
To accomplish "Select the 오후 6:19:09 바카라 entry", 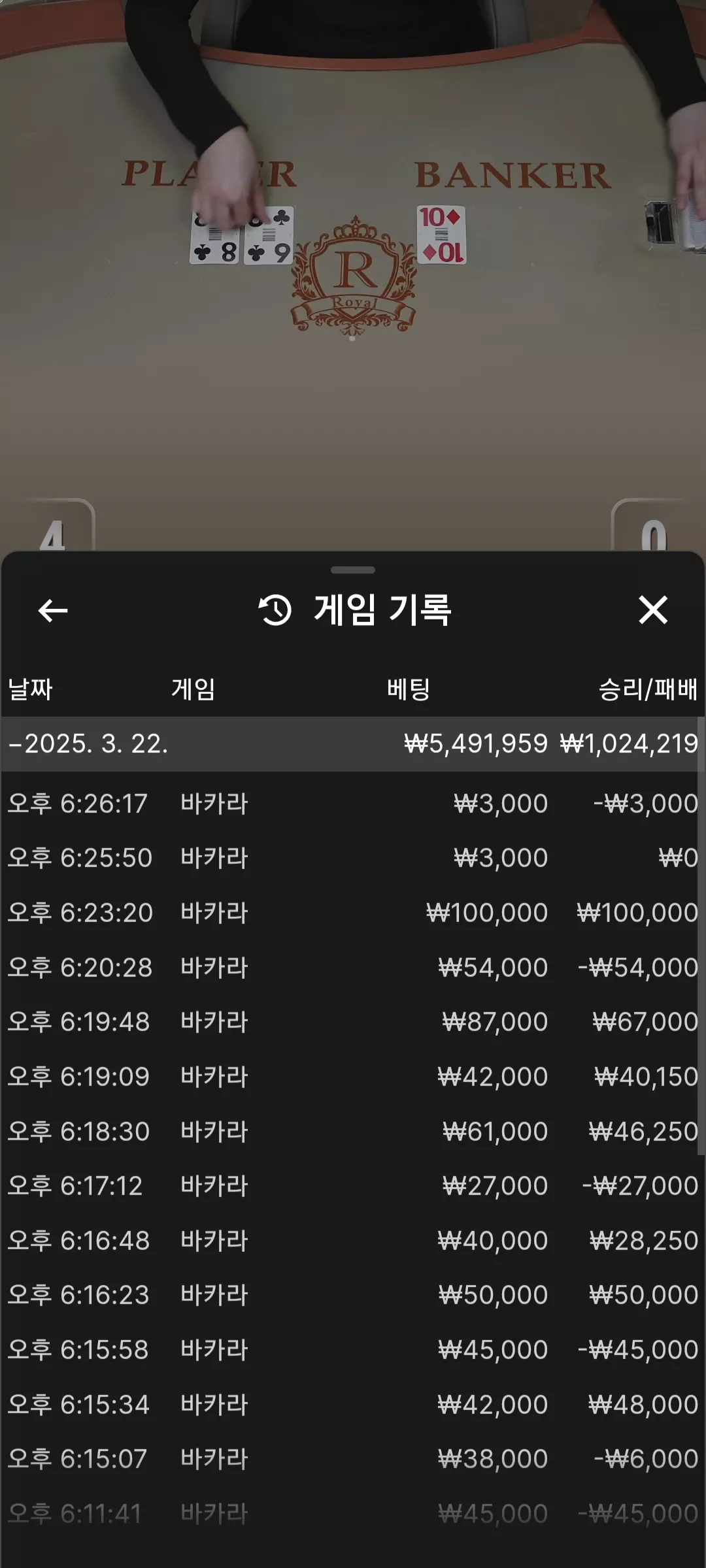I will 353,1077.
